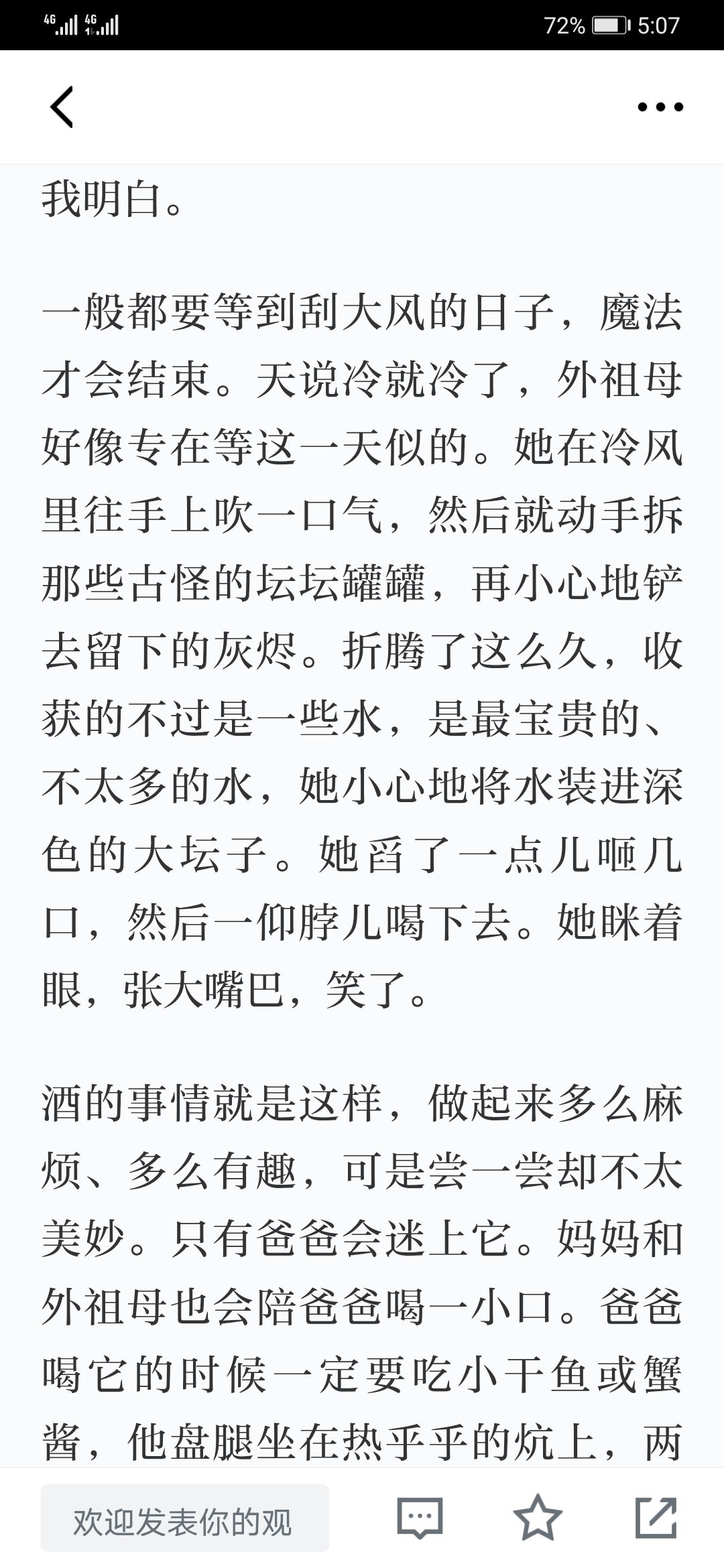
Task: Go back using the top-left arrow
Action: click(62, 107)
